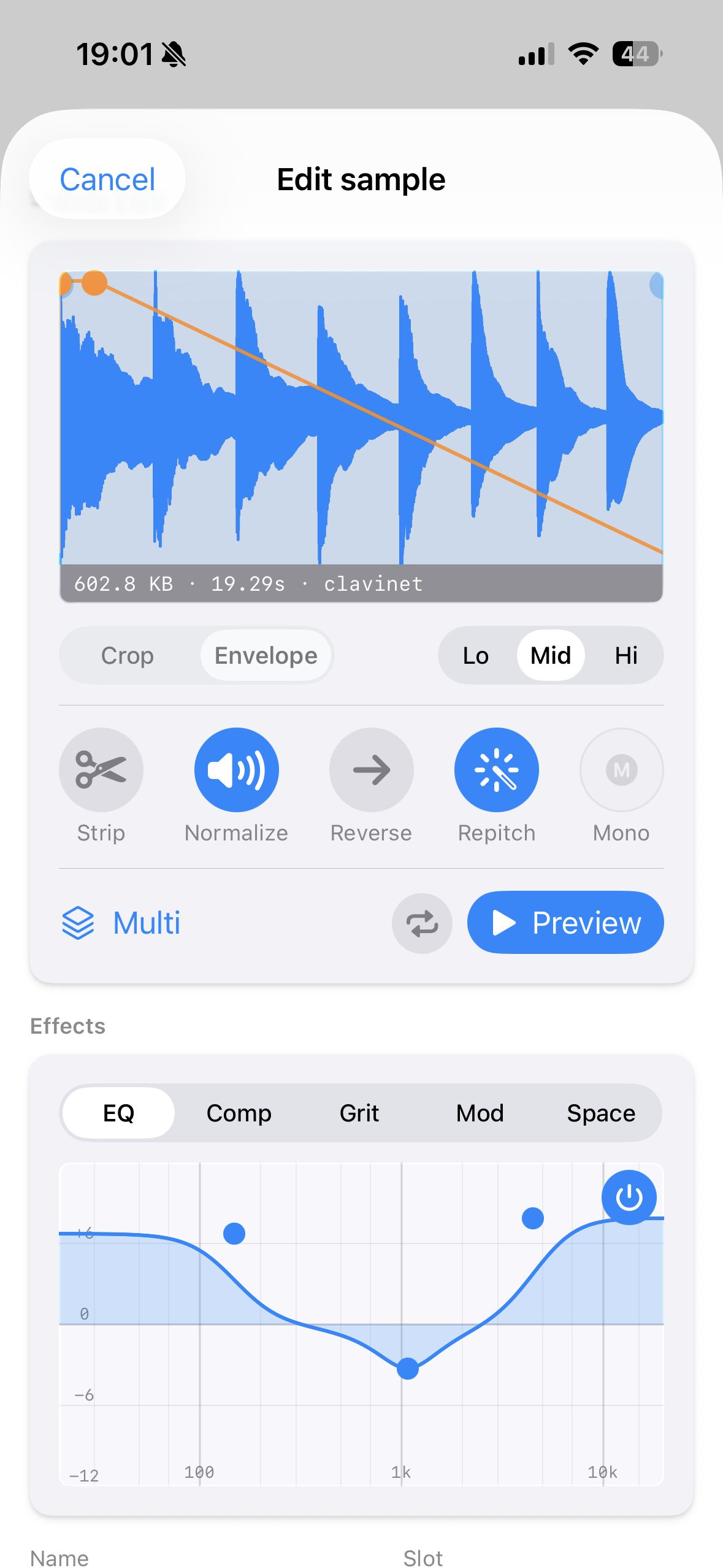The image size is (723, 1568).
Task: Open the Grit effects tab
Action: click(x=359, y=1113)
